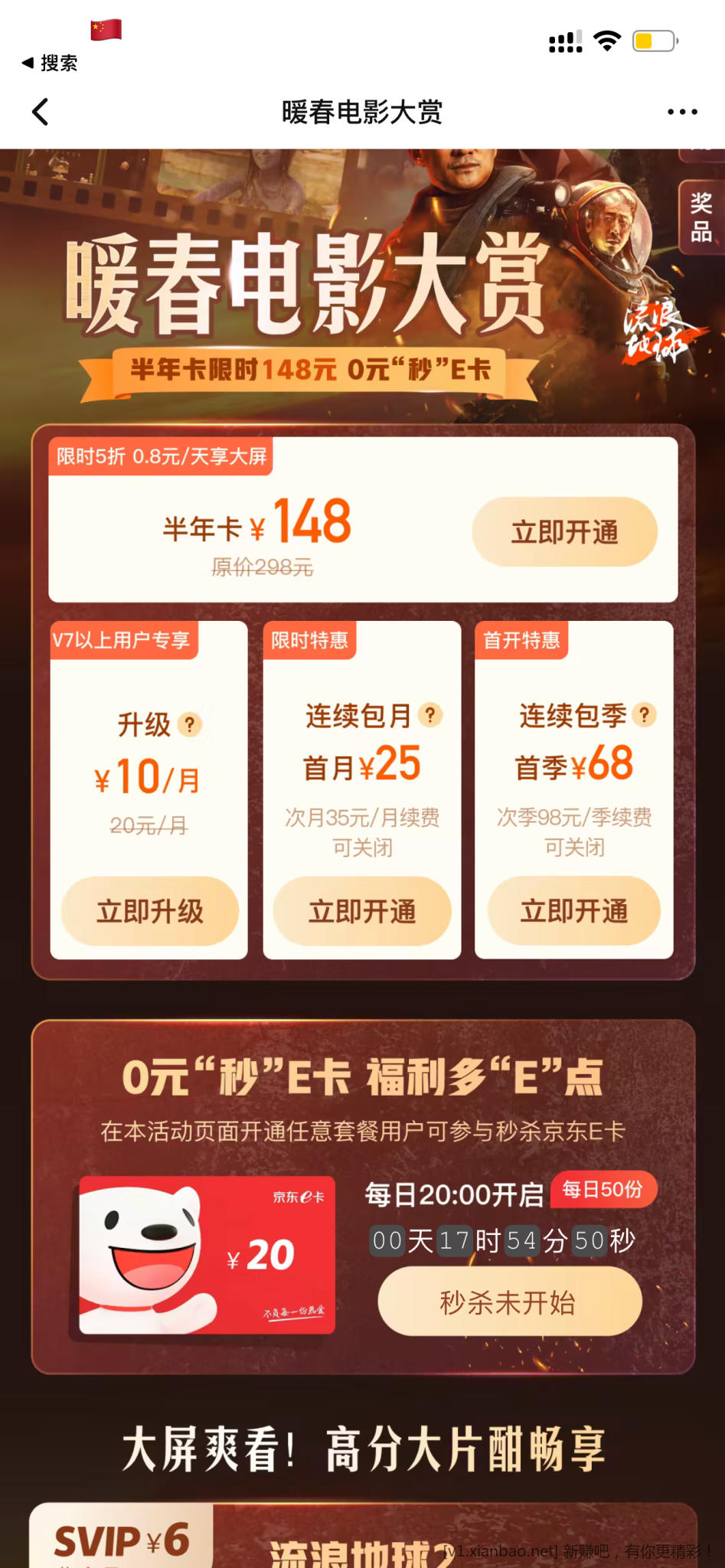Open the 奖品 side tab
Viewport: 725px width, 1568px height.
pyautogui.click(x=701, y=217)
